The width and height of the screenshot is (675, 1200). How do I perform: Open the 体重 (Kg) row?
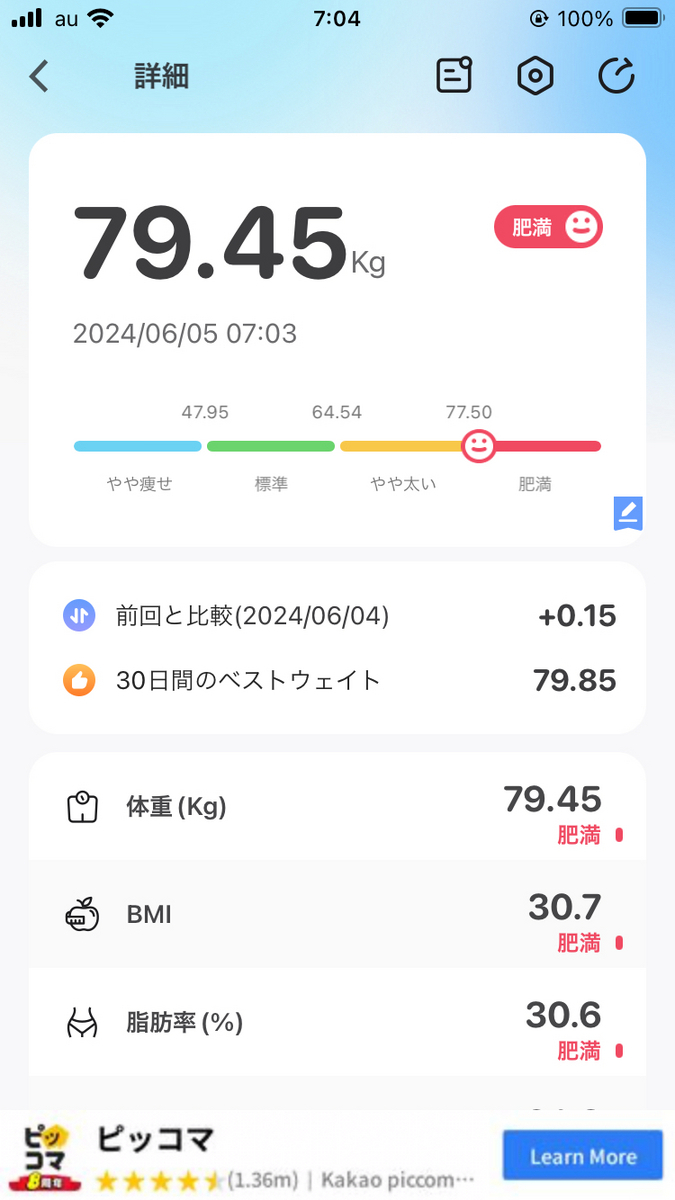(x=337, y=806)
